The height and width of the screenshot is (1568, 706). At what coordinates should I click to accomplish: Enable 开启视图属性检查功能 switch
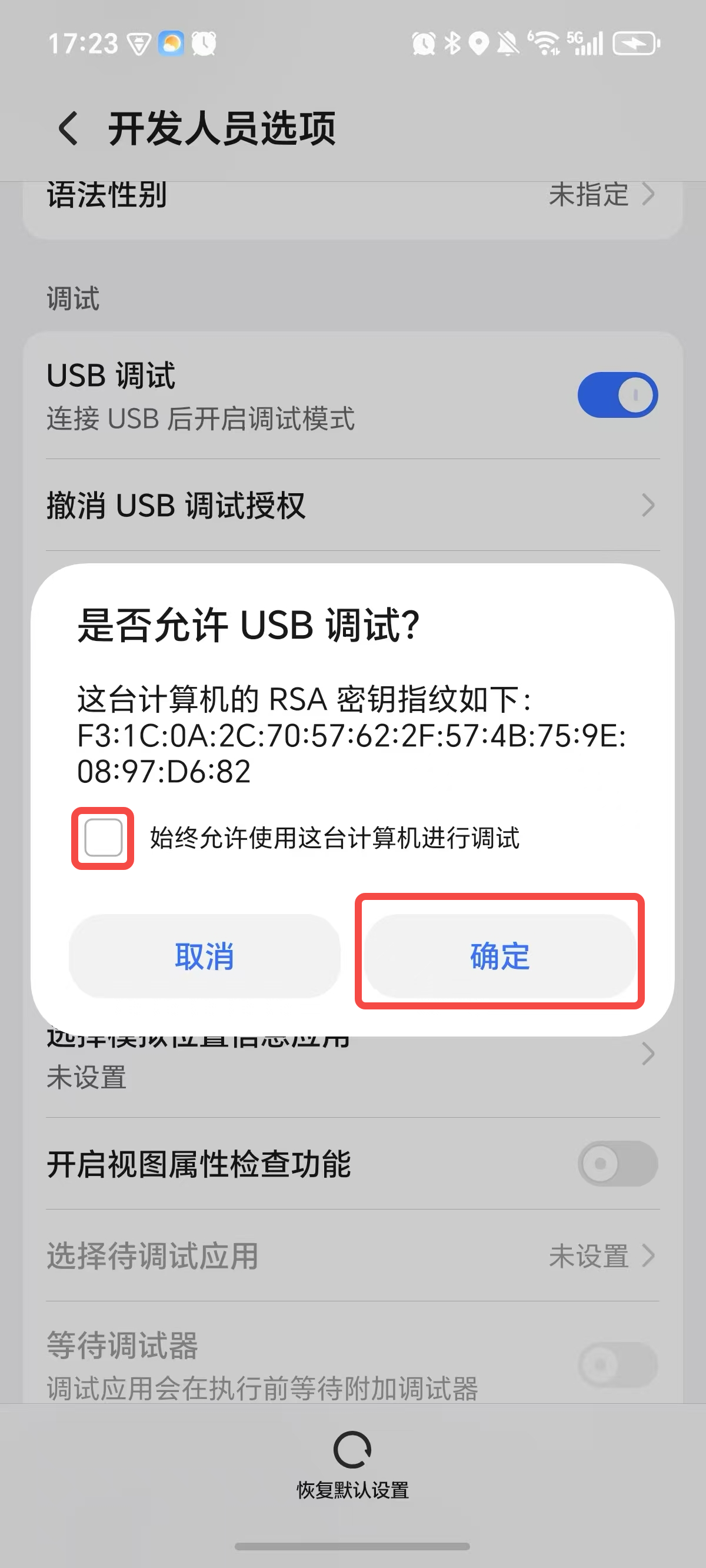tap(618, 1163)
